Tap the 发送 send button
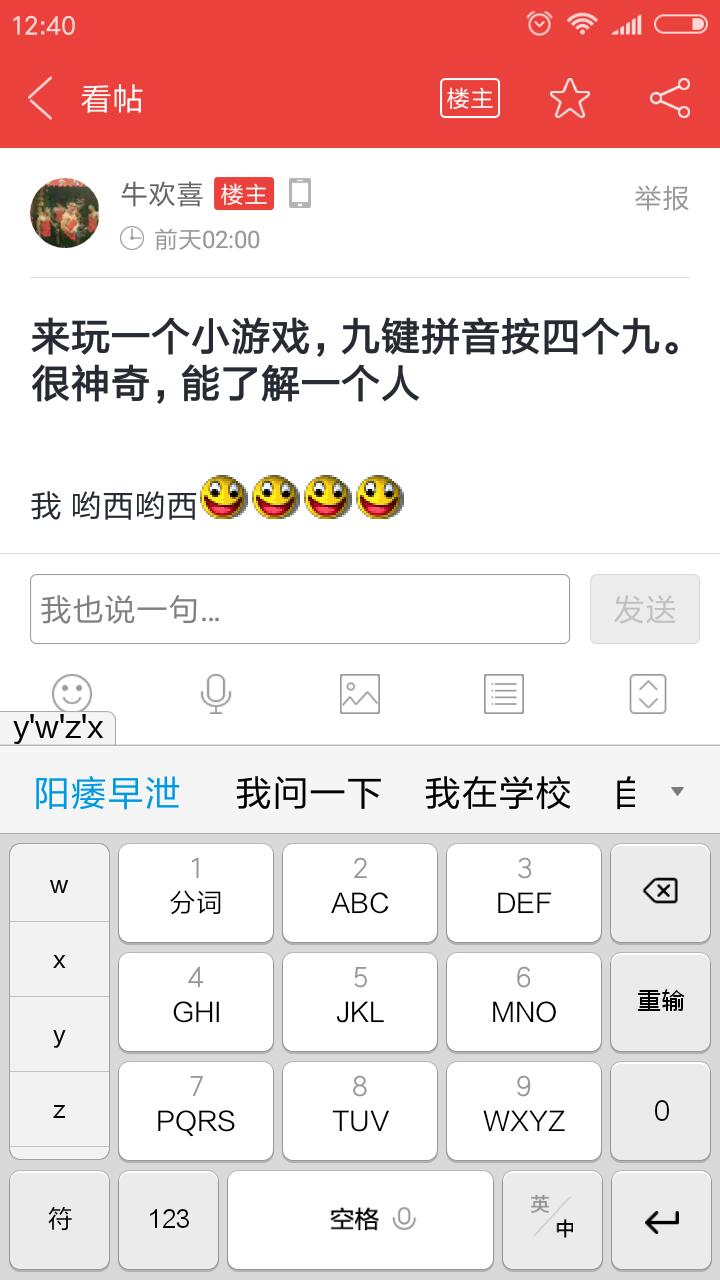720x1280 pixels. tap(645, 609)
